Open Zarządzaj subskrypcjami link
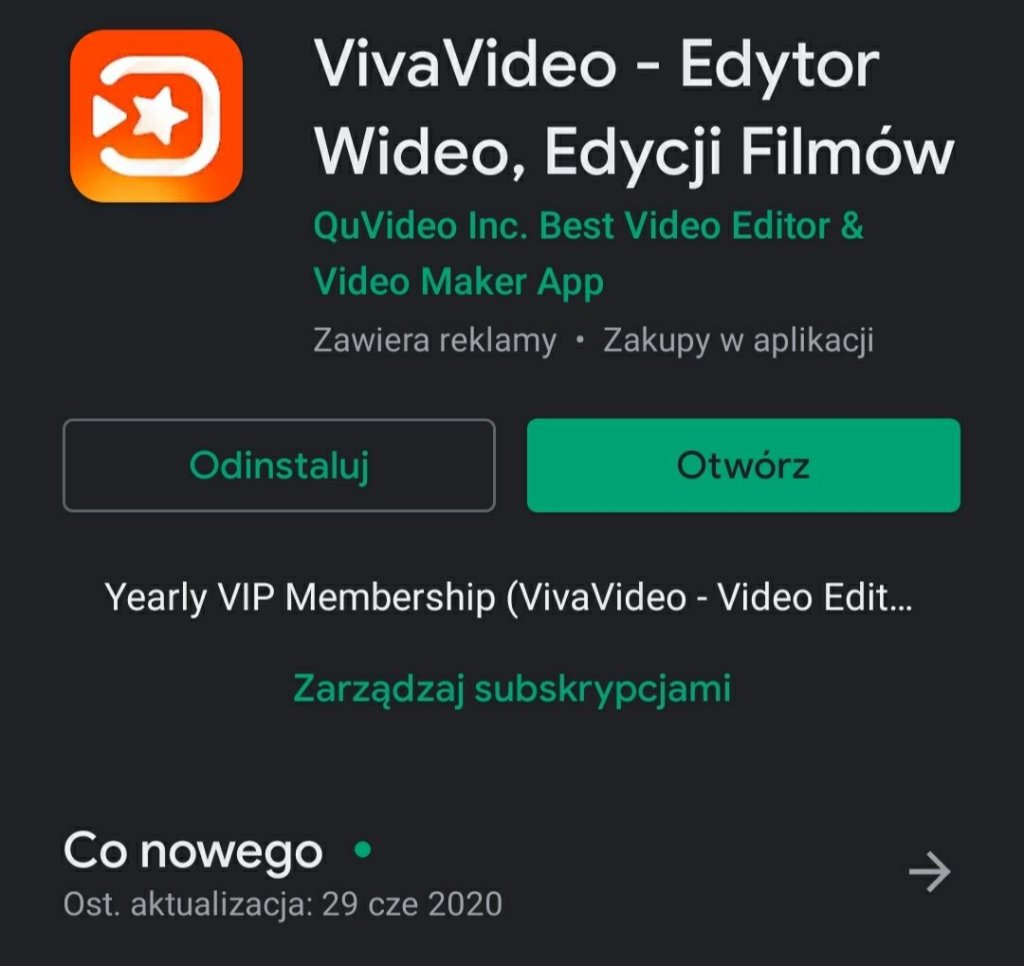Image resolution: width=1024 pixels, height=966 pixels. click(x=511, y=688)
